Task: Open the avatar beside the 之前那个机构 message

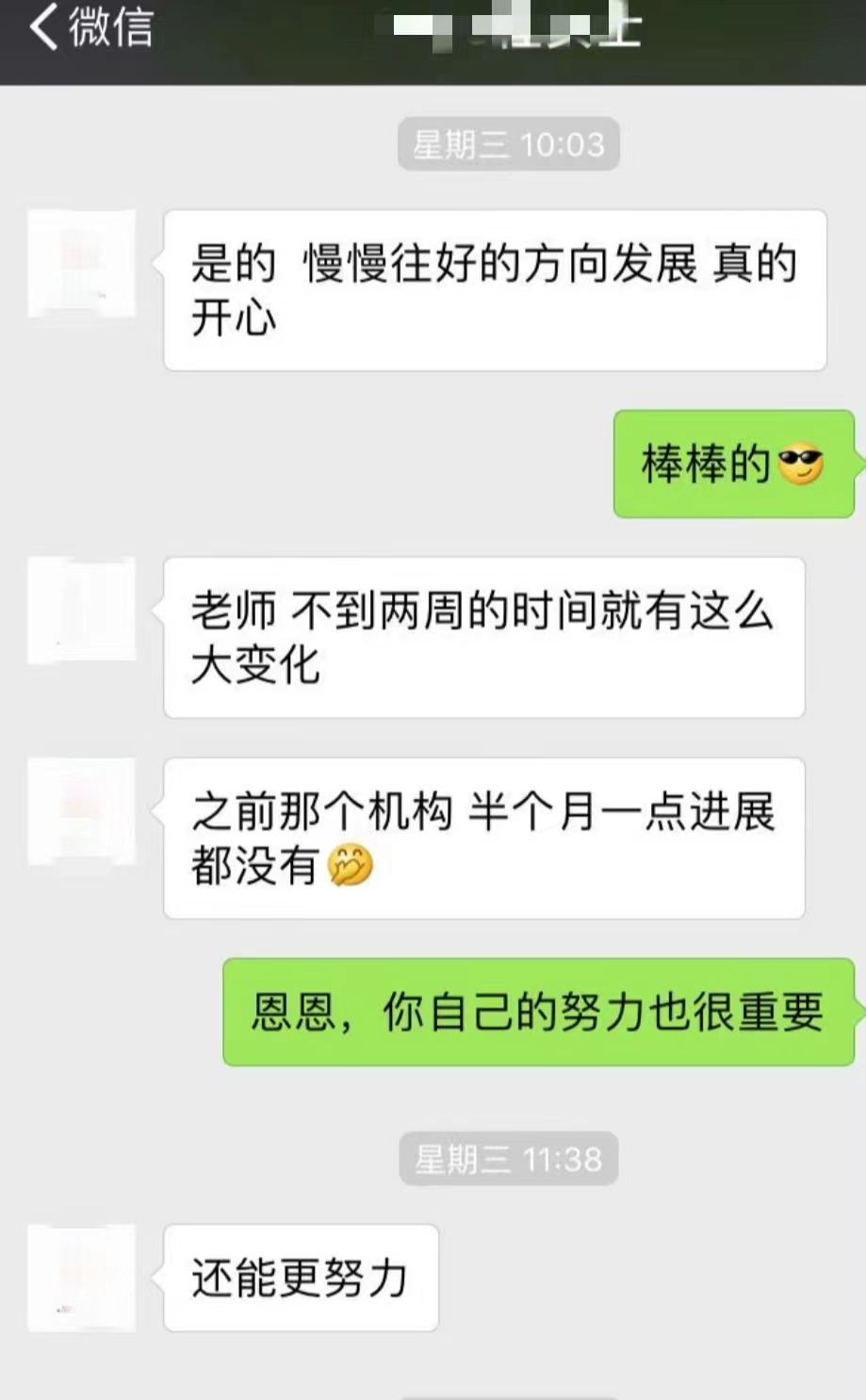Action: (82, 811)
